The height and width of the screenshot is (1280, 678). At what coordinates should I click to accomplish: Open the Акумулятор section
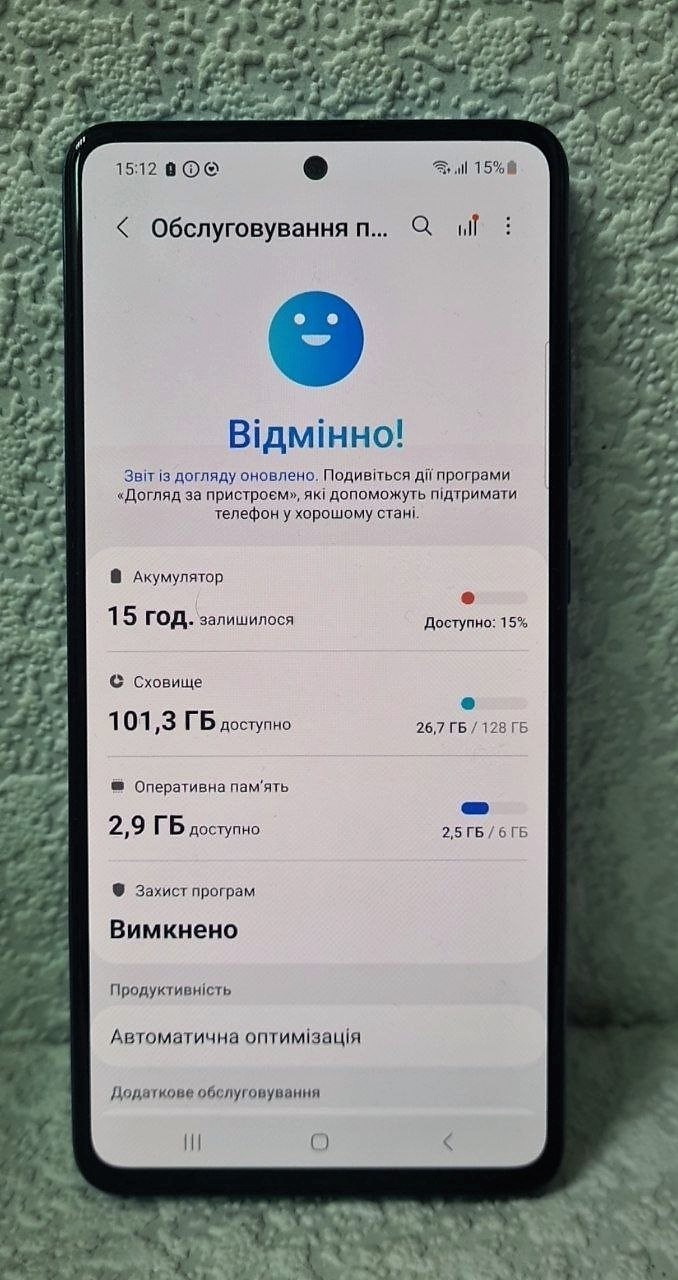click(318, 600)
